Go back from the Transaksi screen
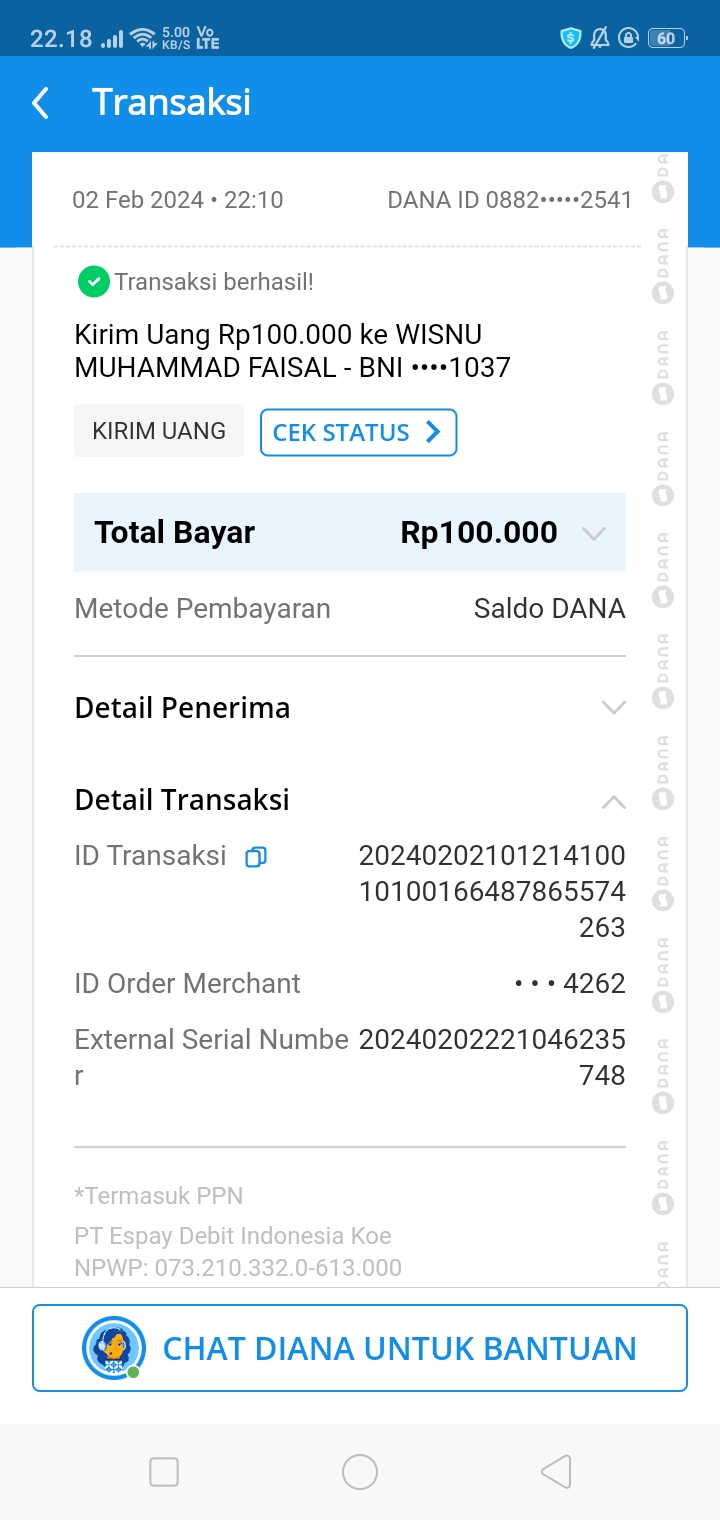Image resolution: width=720 pixels, height=1520 pixels. point(40,103)
